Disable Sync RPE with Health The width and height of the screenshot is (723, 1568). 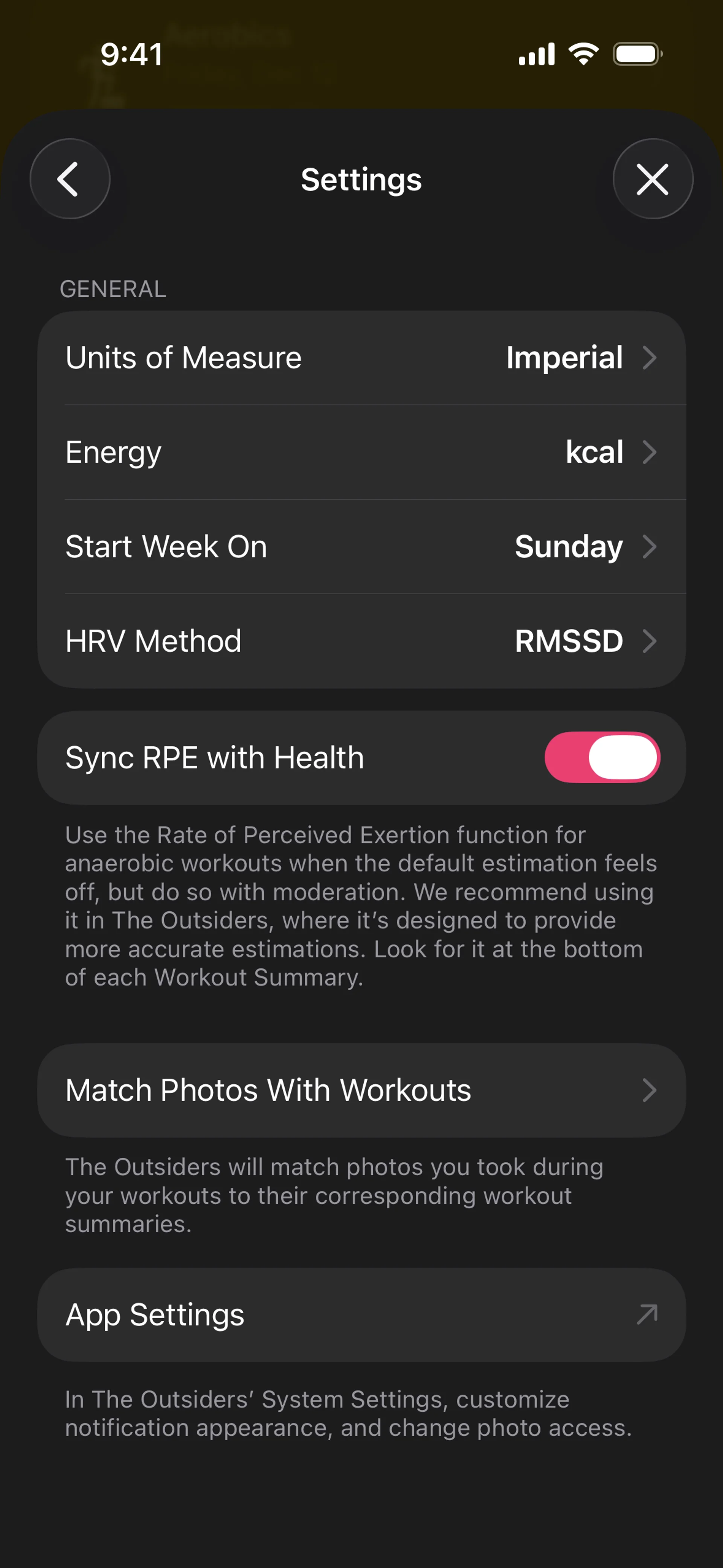pos(601,758)
